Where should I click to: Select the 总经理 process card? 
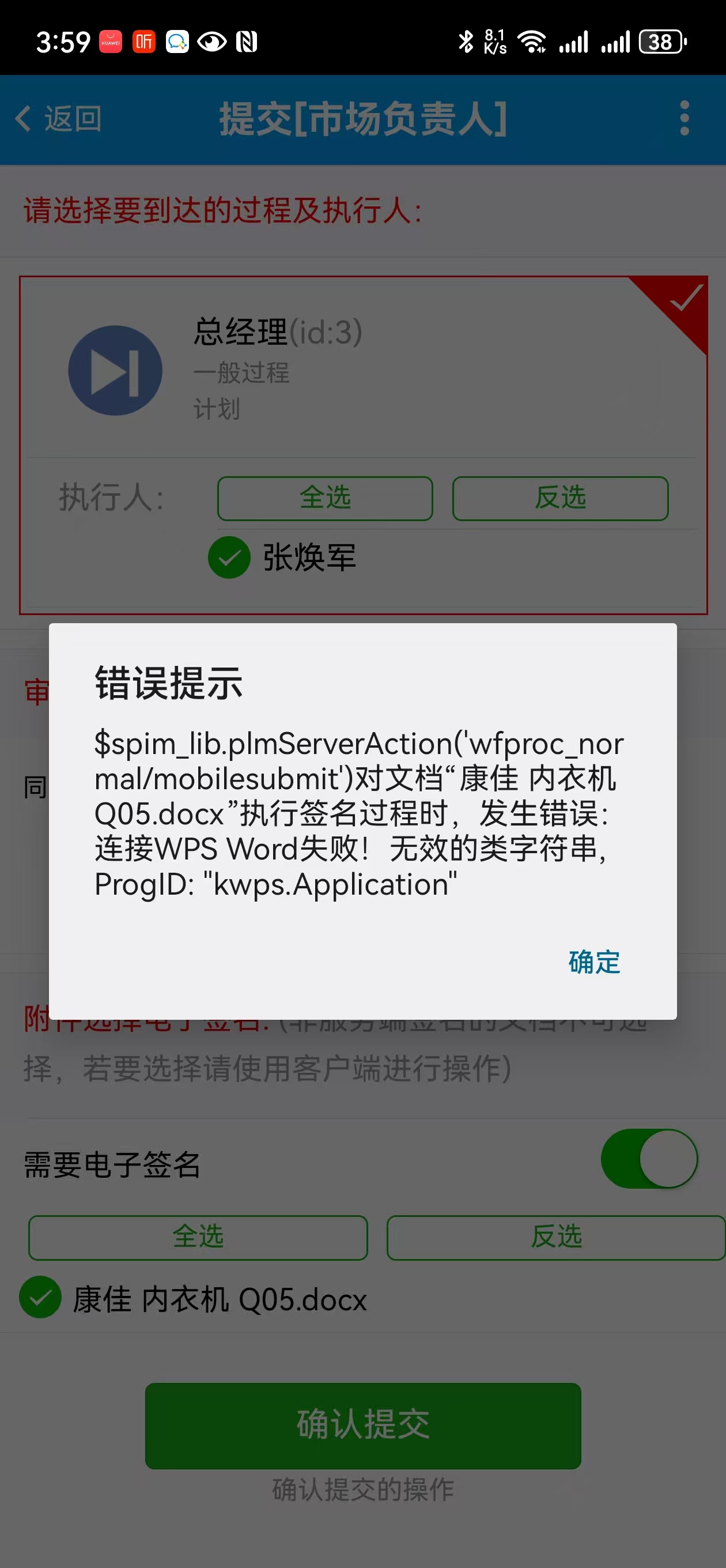click(362, 370)
